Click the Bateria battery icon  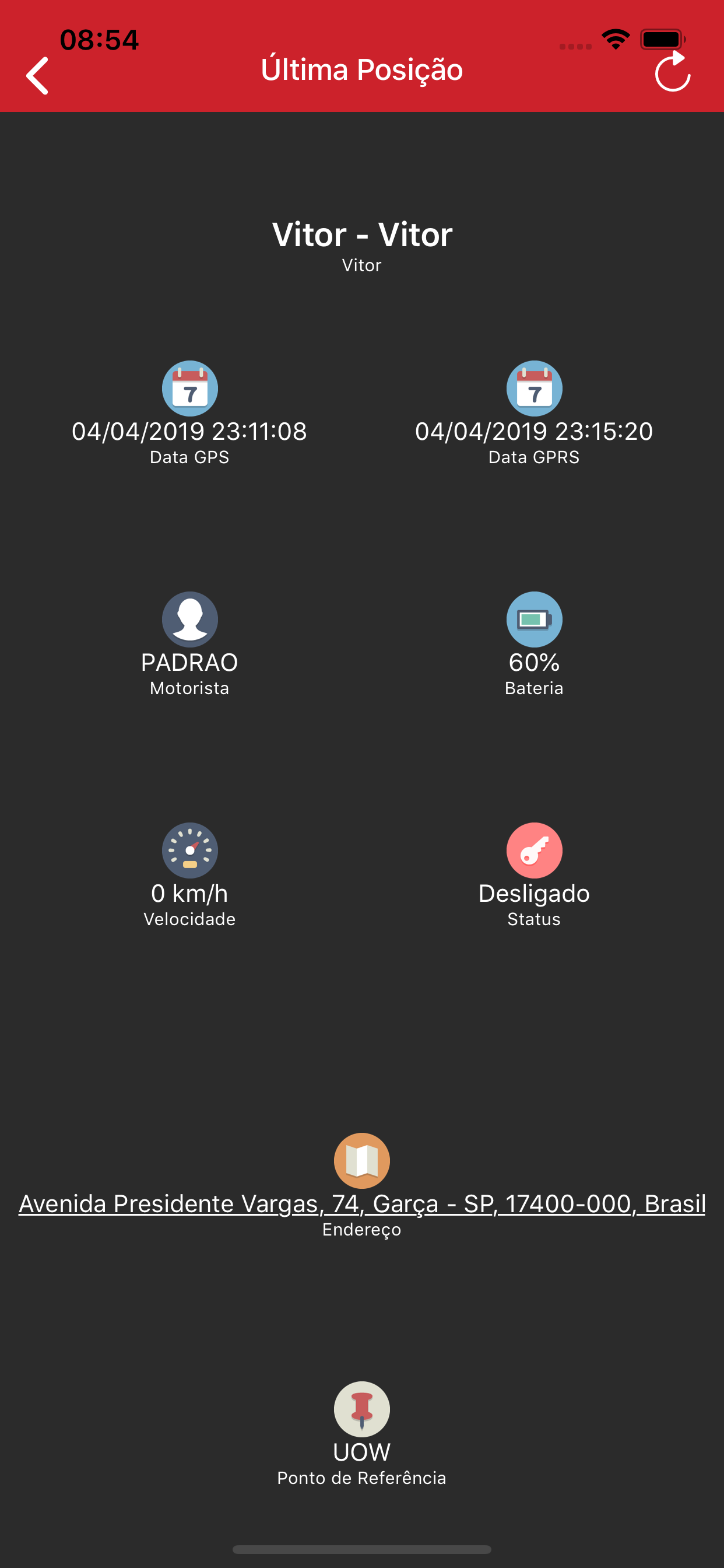(533, 619)
